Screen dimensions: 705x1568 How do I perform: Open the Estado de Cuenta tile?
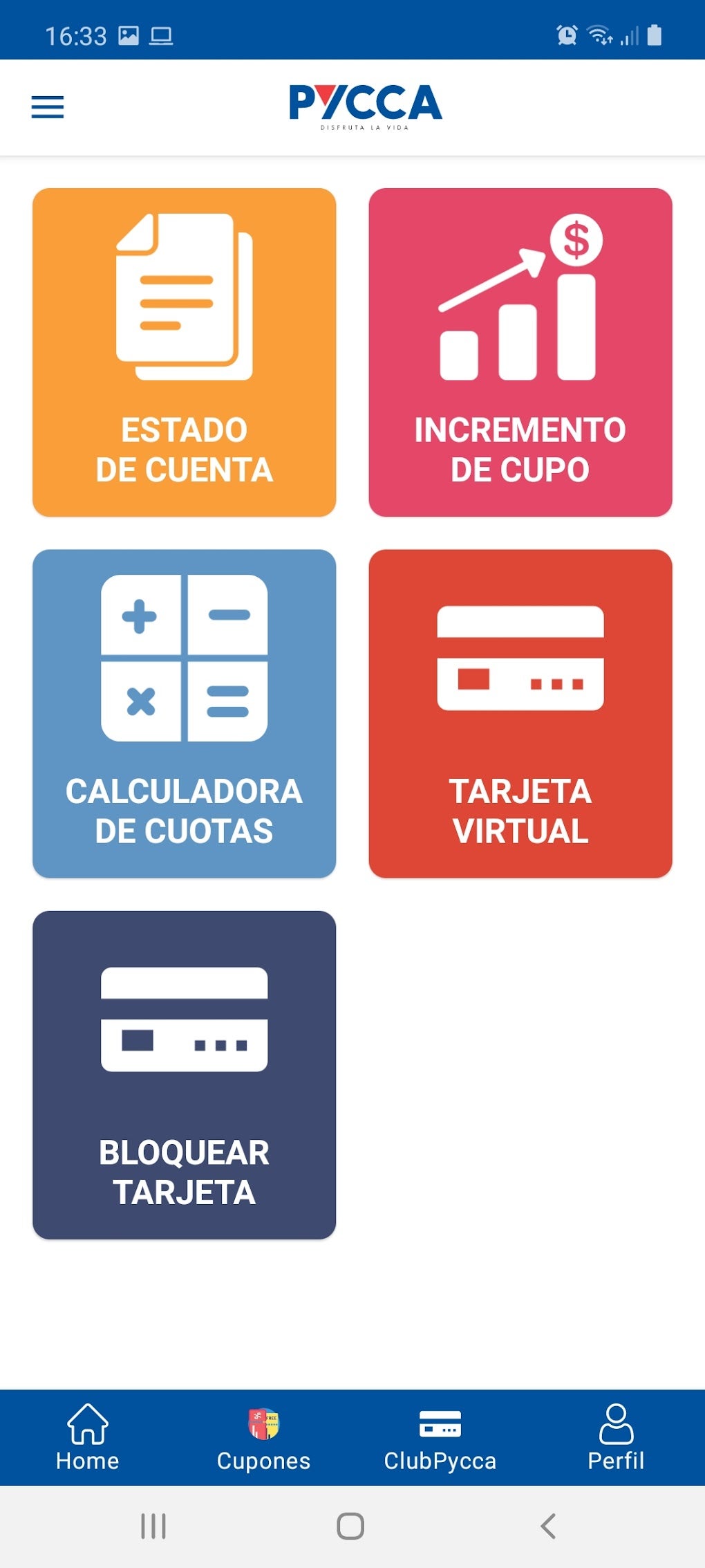184,352
